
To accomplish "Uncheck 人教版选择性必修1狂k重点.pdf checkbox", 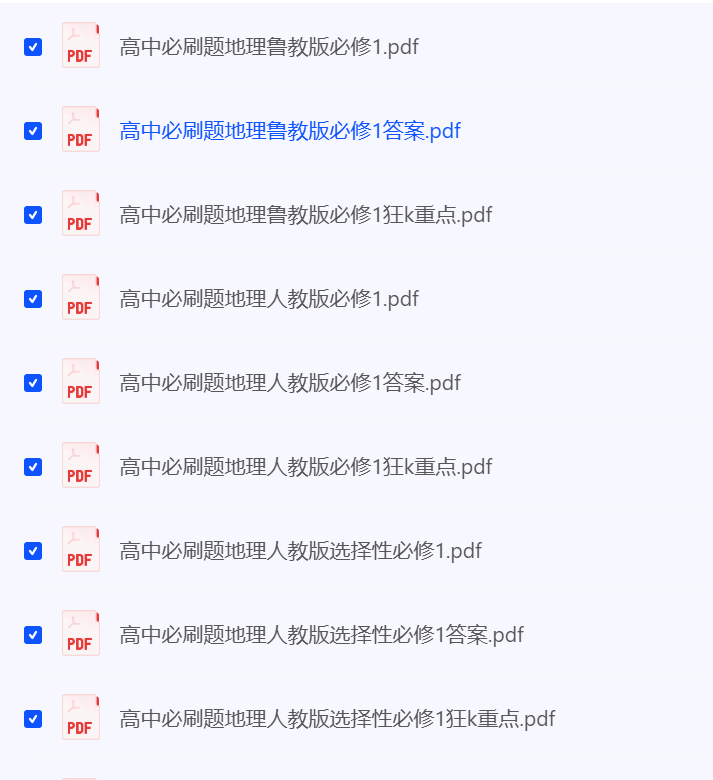I will coord(33,719).
